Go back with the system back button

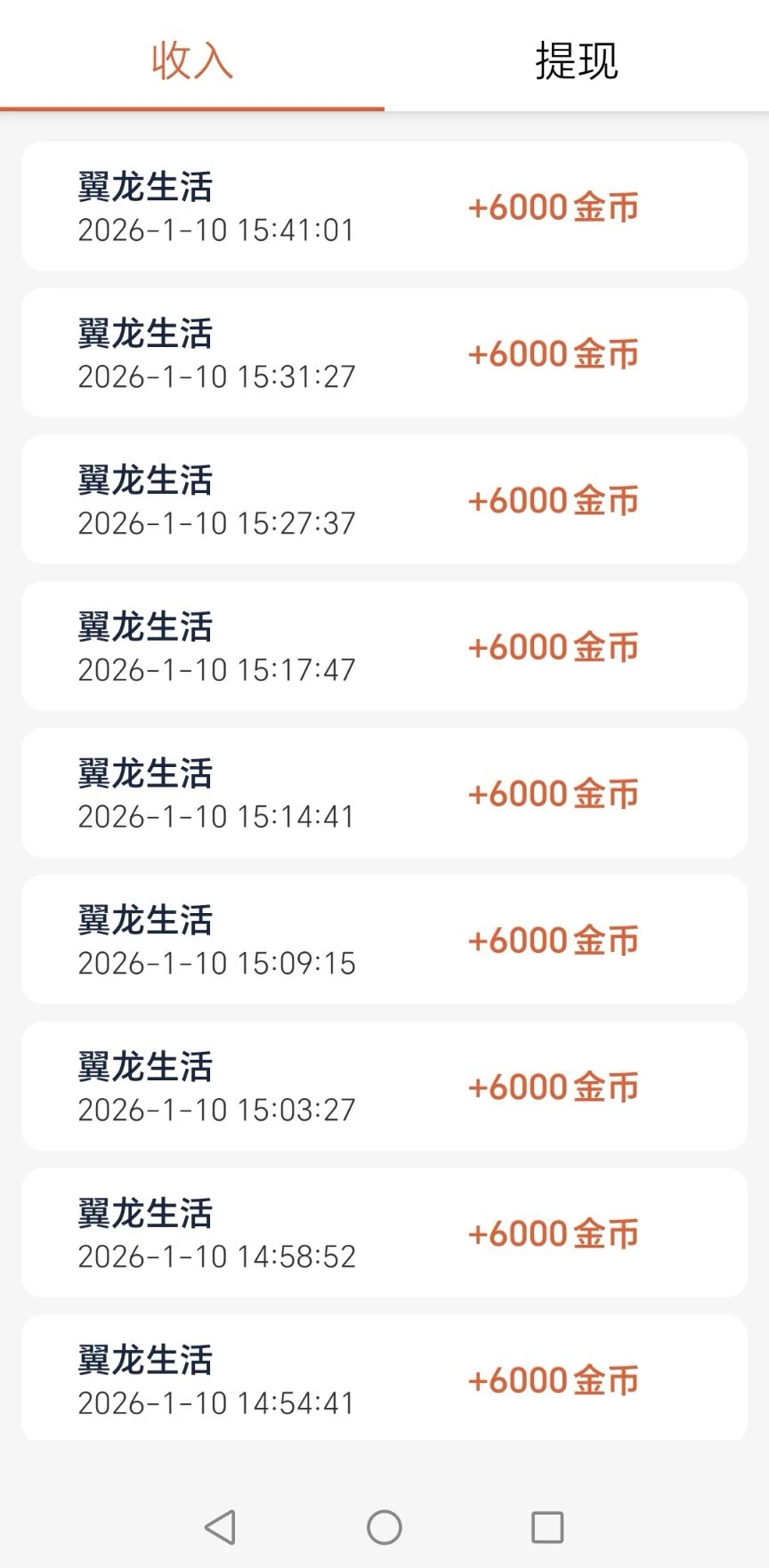click(220, 1527)
